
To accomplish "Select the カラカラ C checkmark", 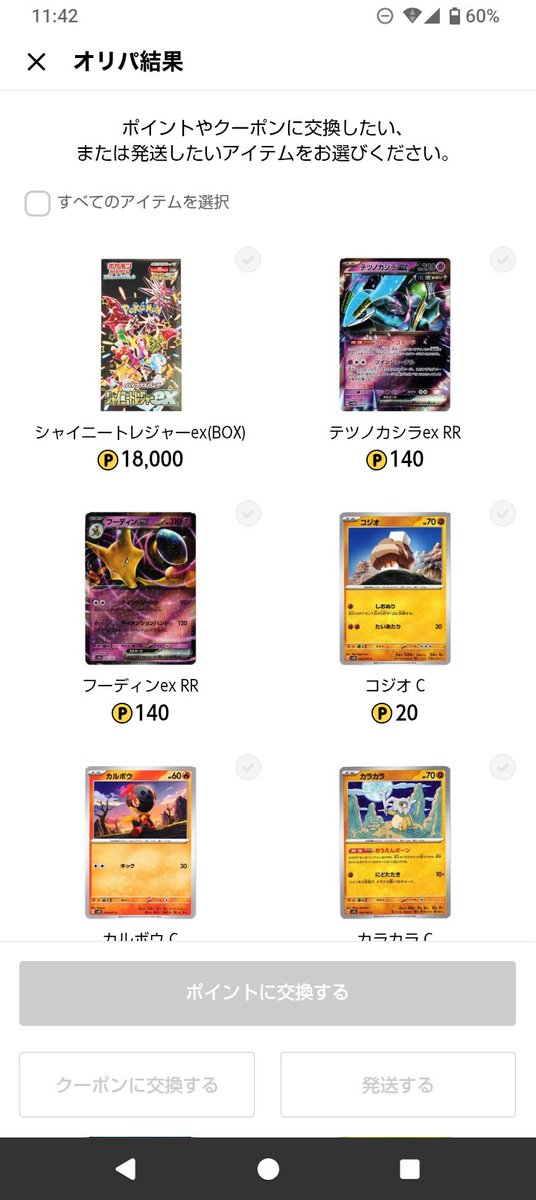I will pos(502,768).
